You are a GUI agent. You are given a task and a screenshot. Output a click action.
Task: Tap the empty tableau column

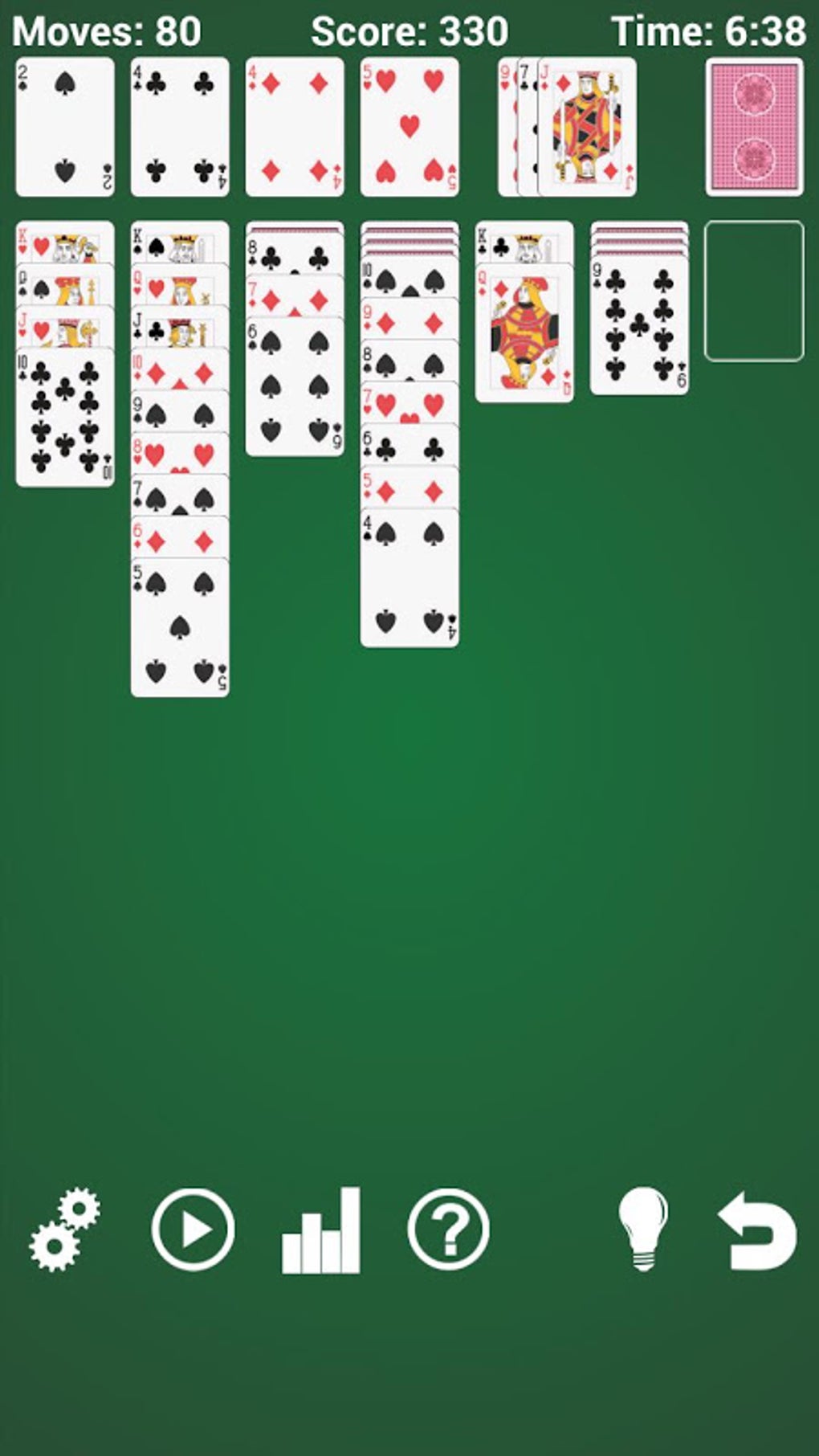[753, 291]
